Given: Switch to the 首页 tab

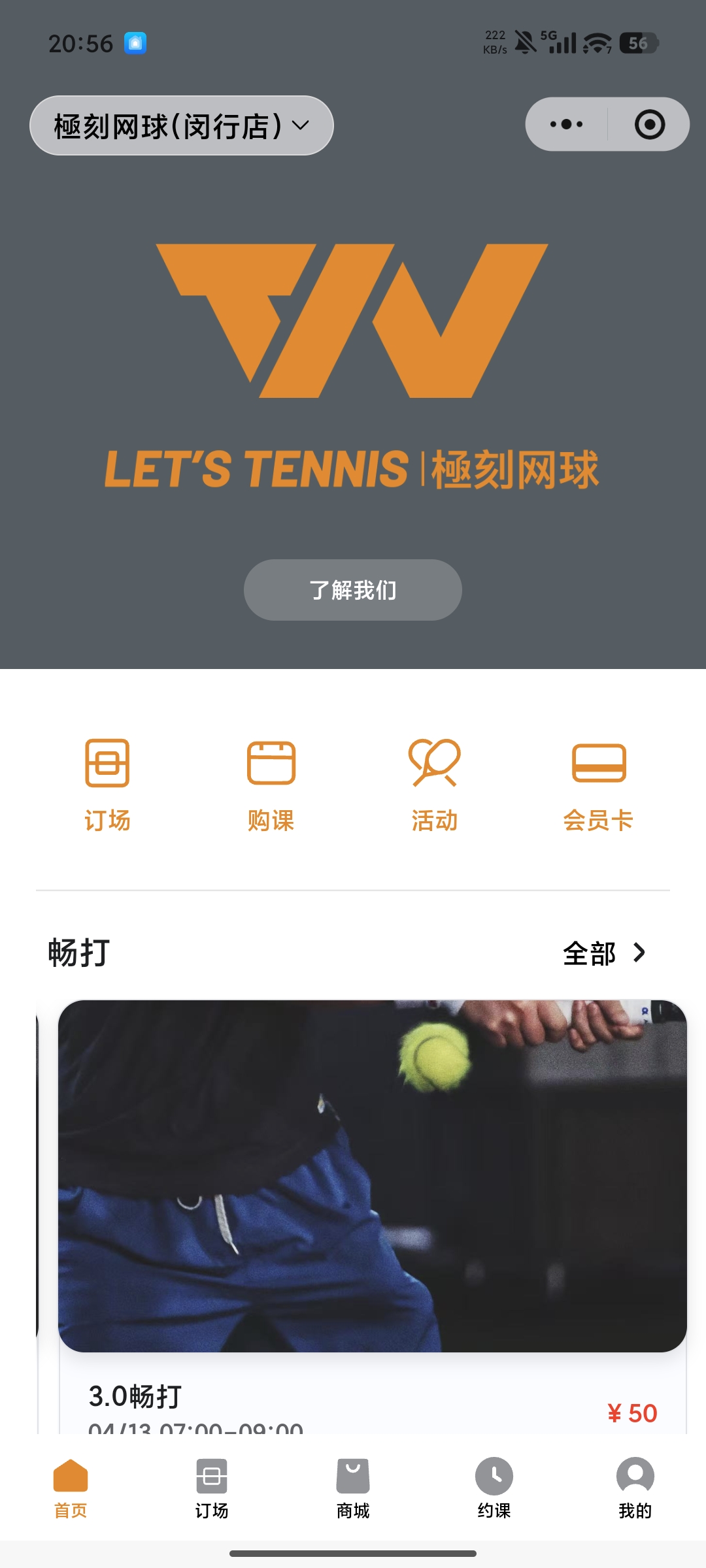Looking at the screenshot, I should (x=71, y=1488).
